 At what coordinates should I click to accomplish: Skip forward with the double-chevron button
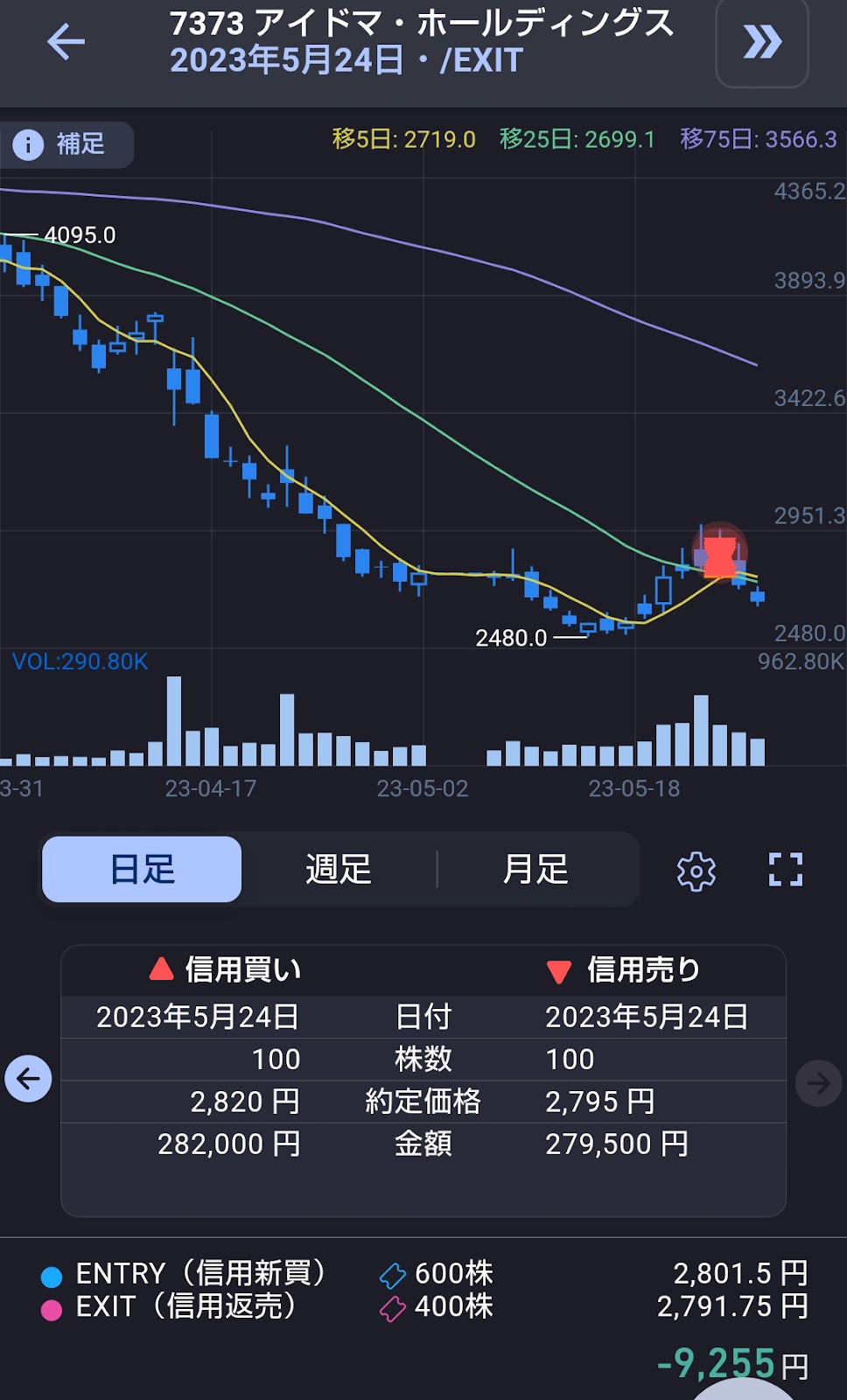pos(761,42)
